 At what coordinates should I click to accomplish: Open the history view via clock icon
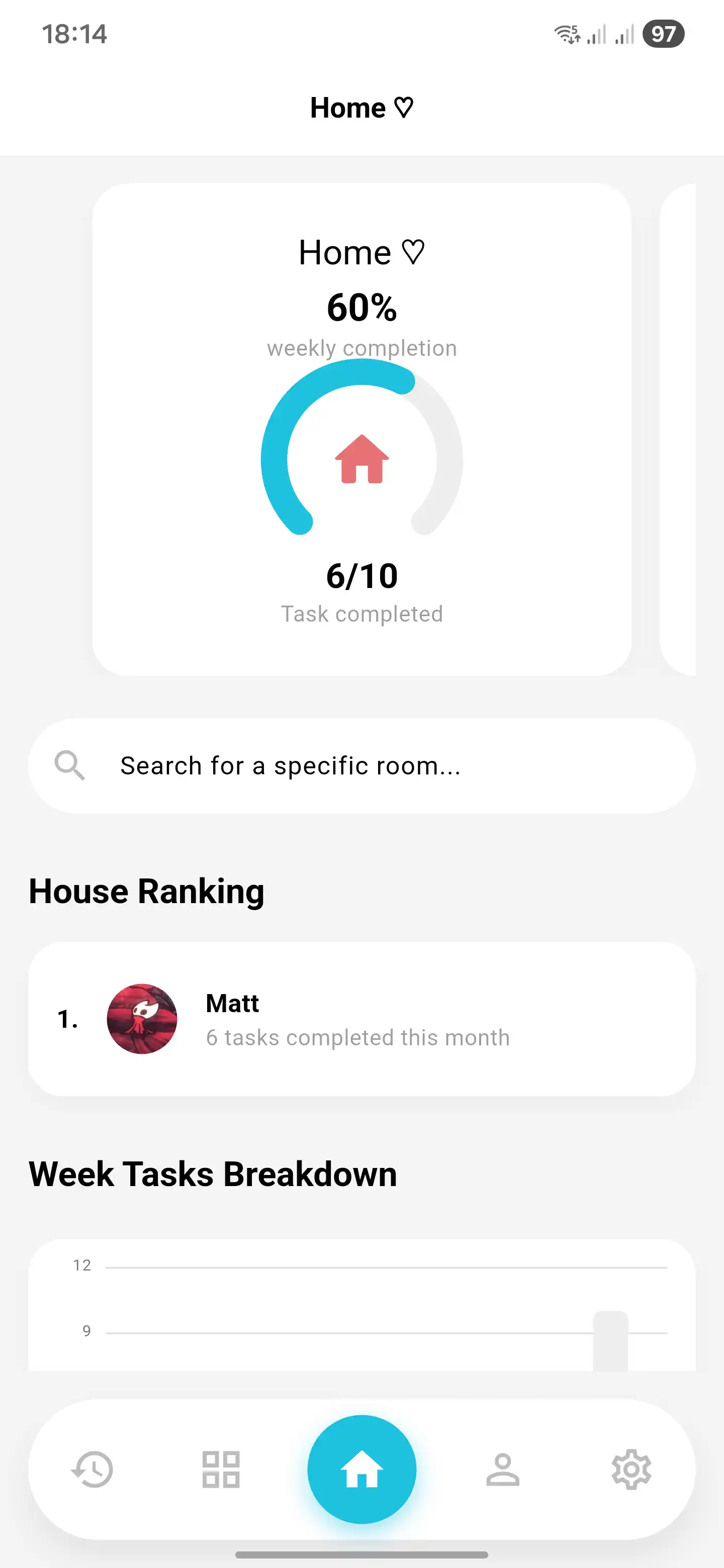[x=94, y=1469]
